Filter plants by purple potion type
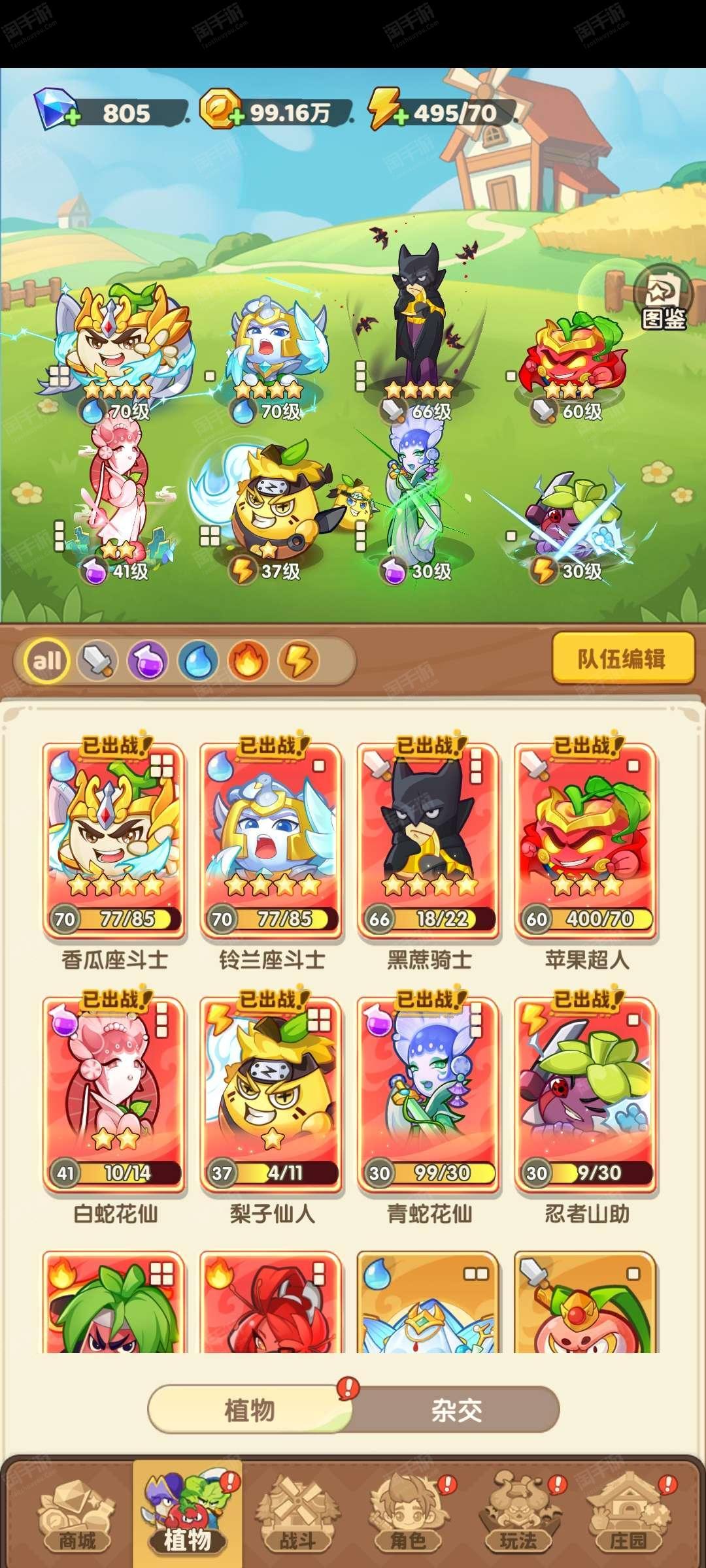Viewport: 706px width, 1568px height. coord(148,661)
